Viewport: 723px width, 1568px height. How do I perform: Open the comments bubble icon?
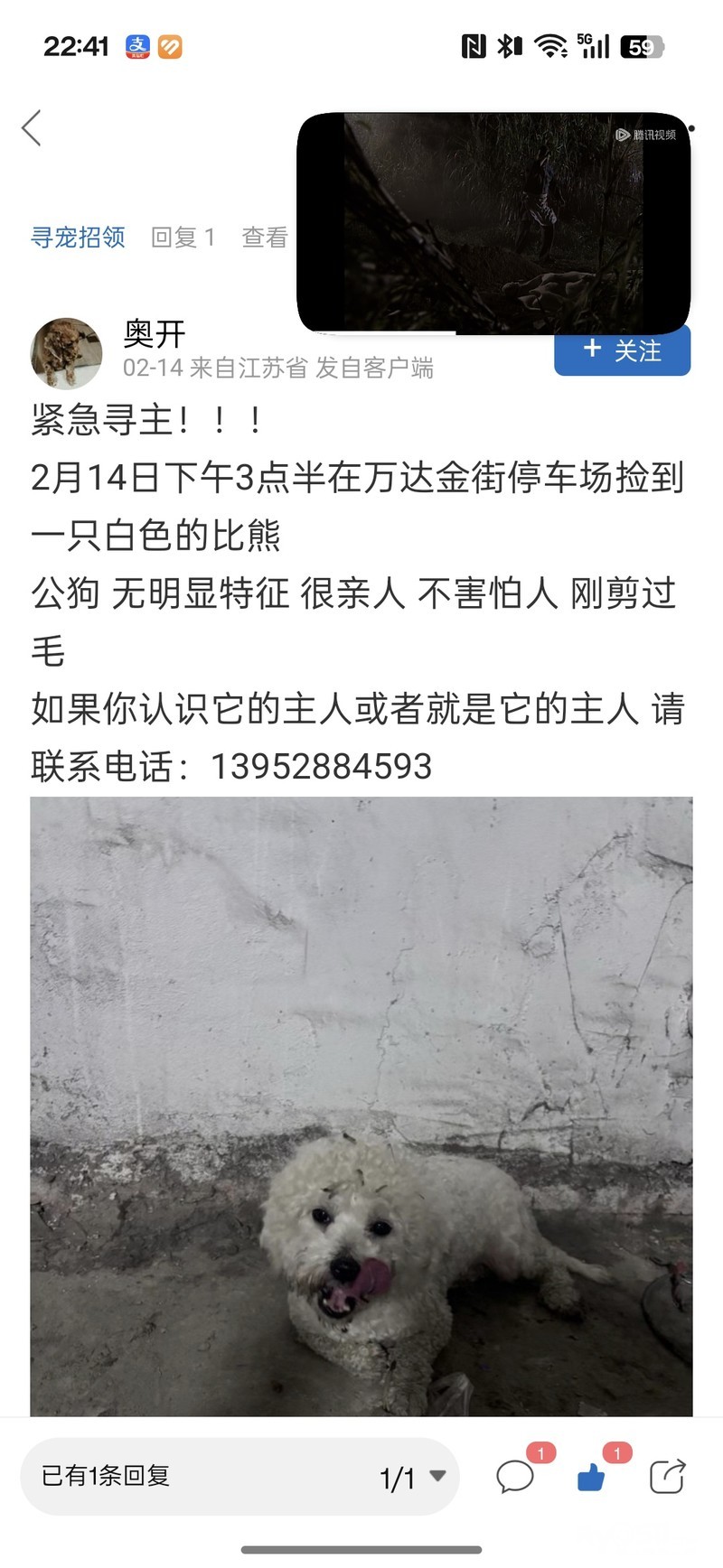click(515, 1478)
